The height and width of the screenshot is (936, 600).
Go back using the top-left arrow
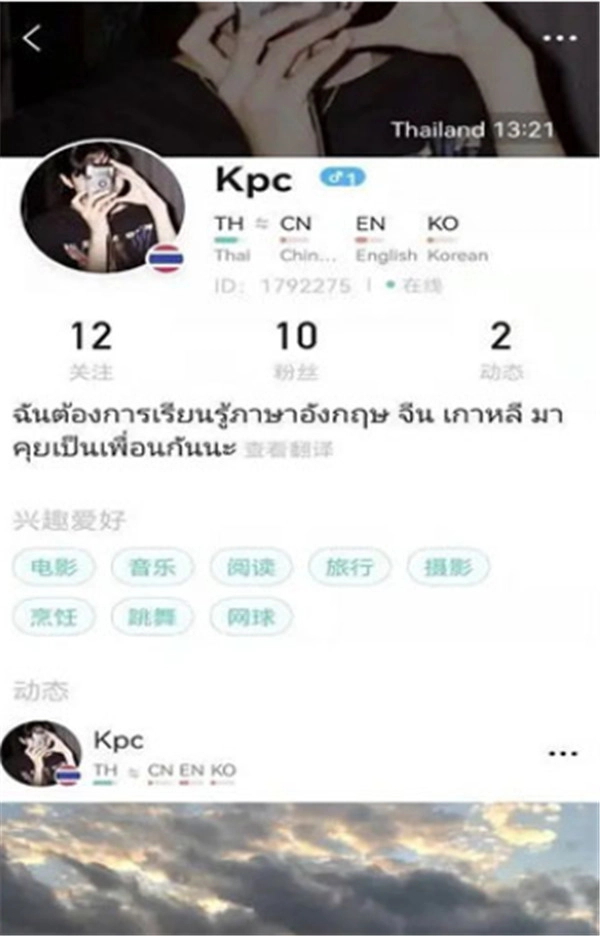pos(33,39)
